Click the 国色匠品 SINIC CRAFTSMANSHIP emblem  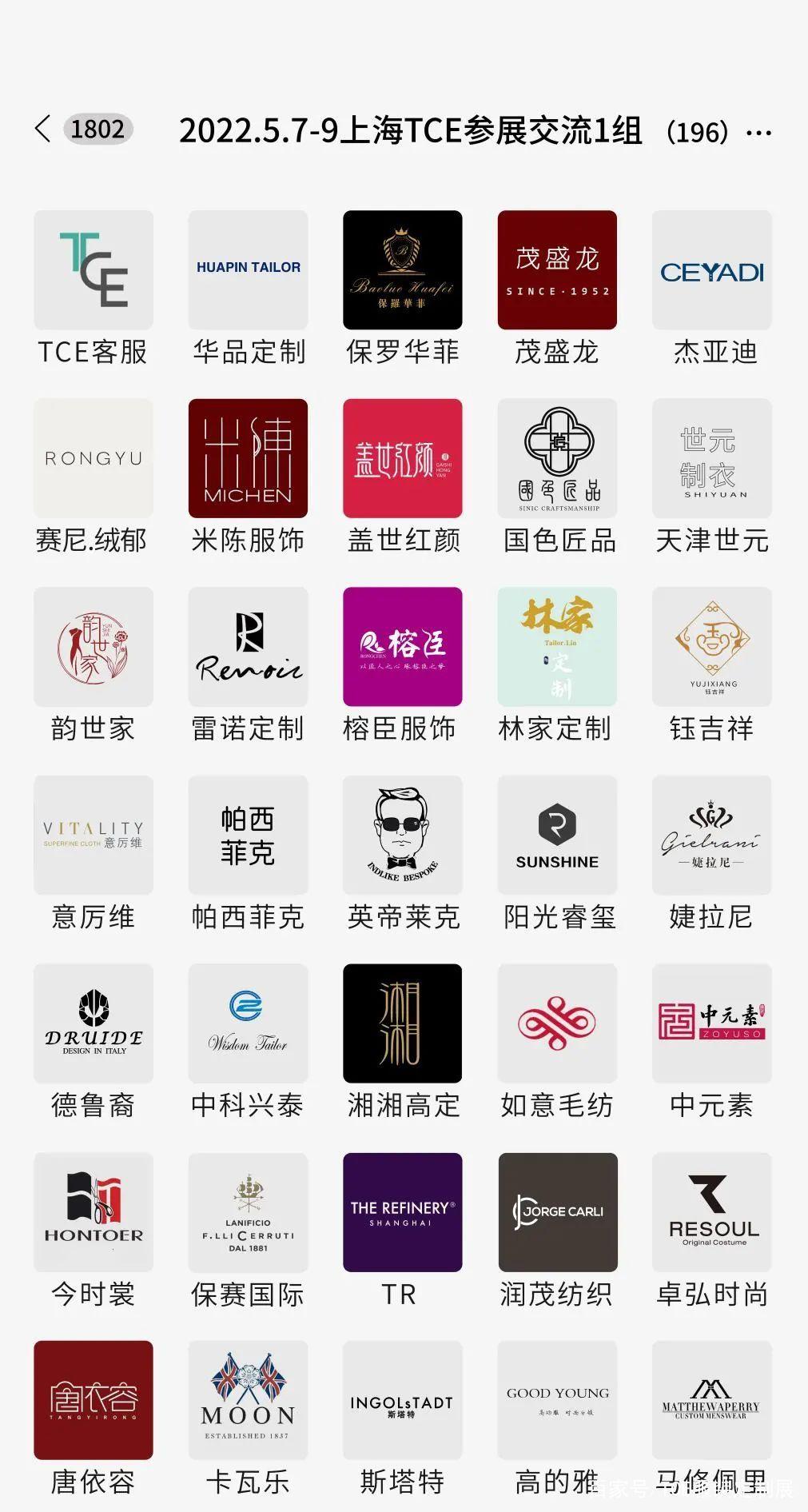tap(557, 458)
